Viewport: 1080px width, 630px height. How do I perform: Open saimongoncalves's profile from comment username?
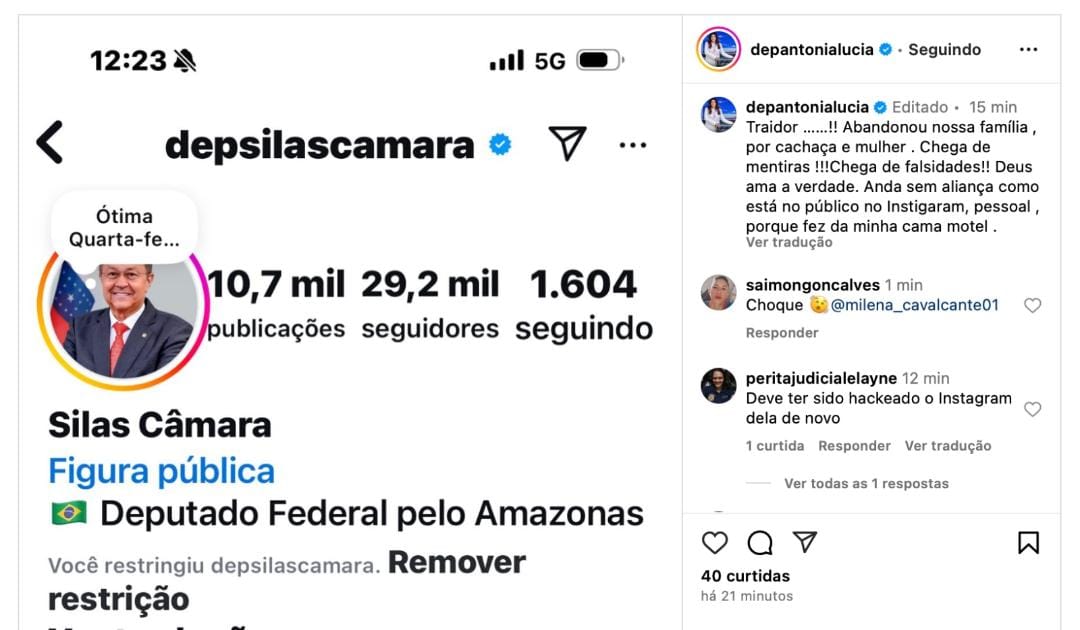click(812, 285)
